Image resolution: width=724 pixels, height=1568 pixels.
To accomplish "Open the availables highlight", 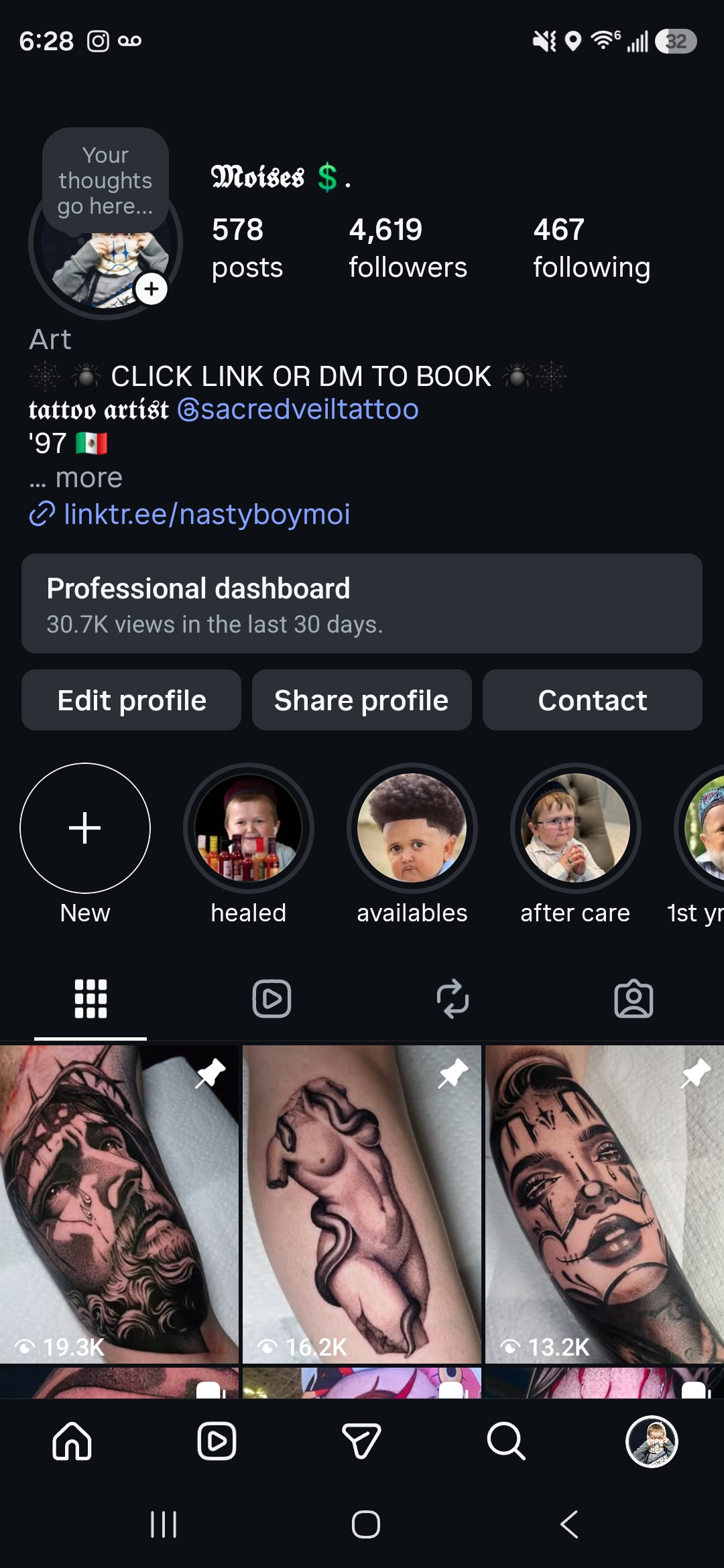I will tap(412, 828).
